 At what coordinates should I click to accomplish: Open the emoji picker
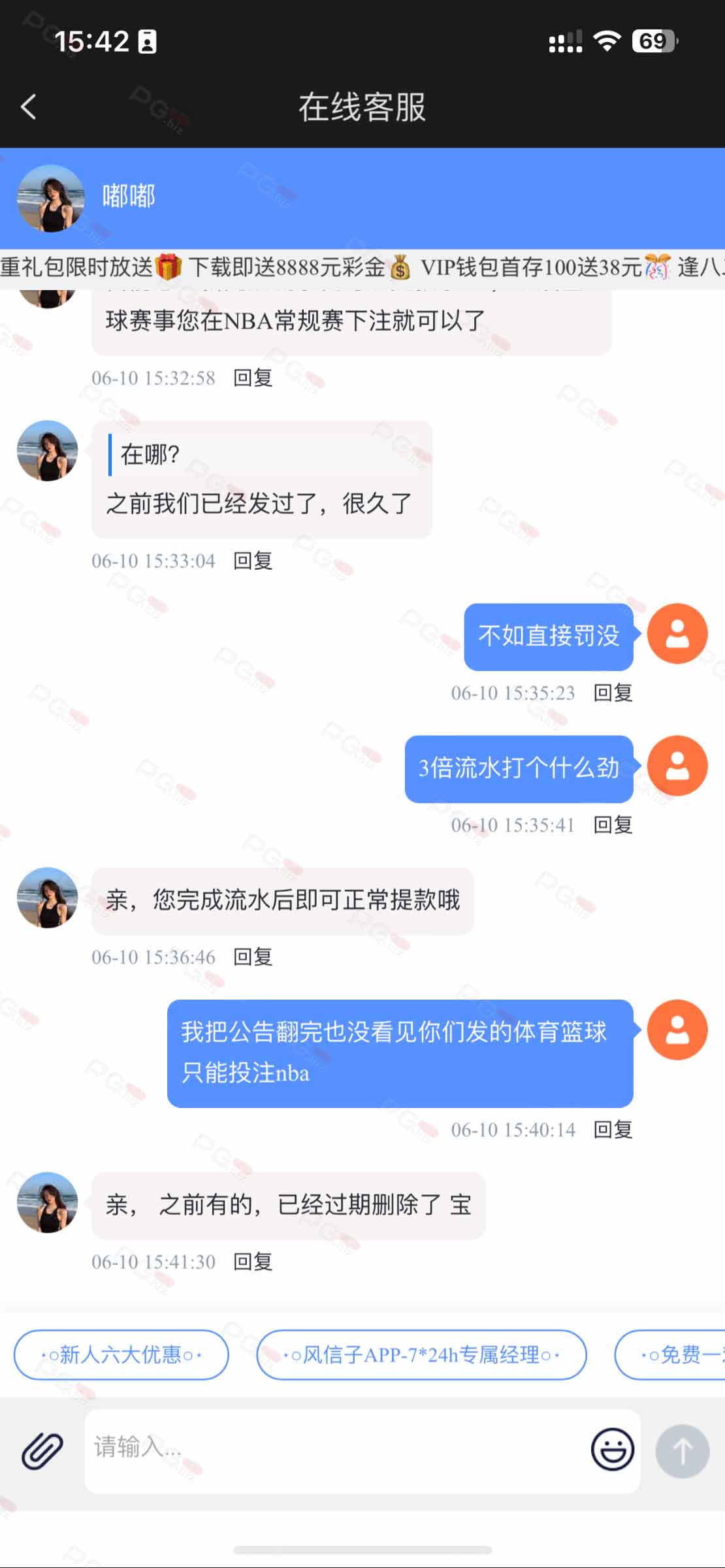pos(612,1449)
